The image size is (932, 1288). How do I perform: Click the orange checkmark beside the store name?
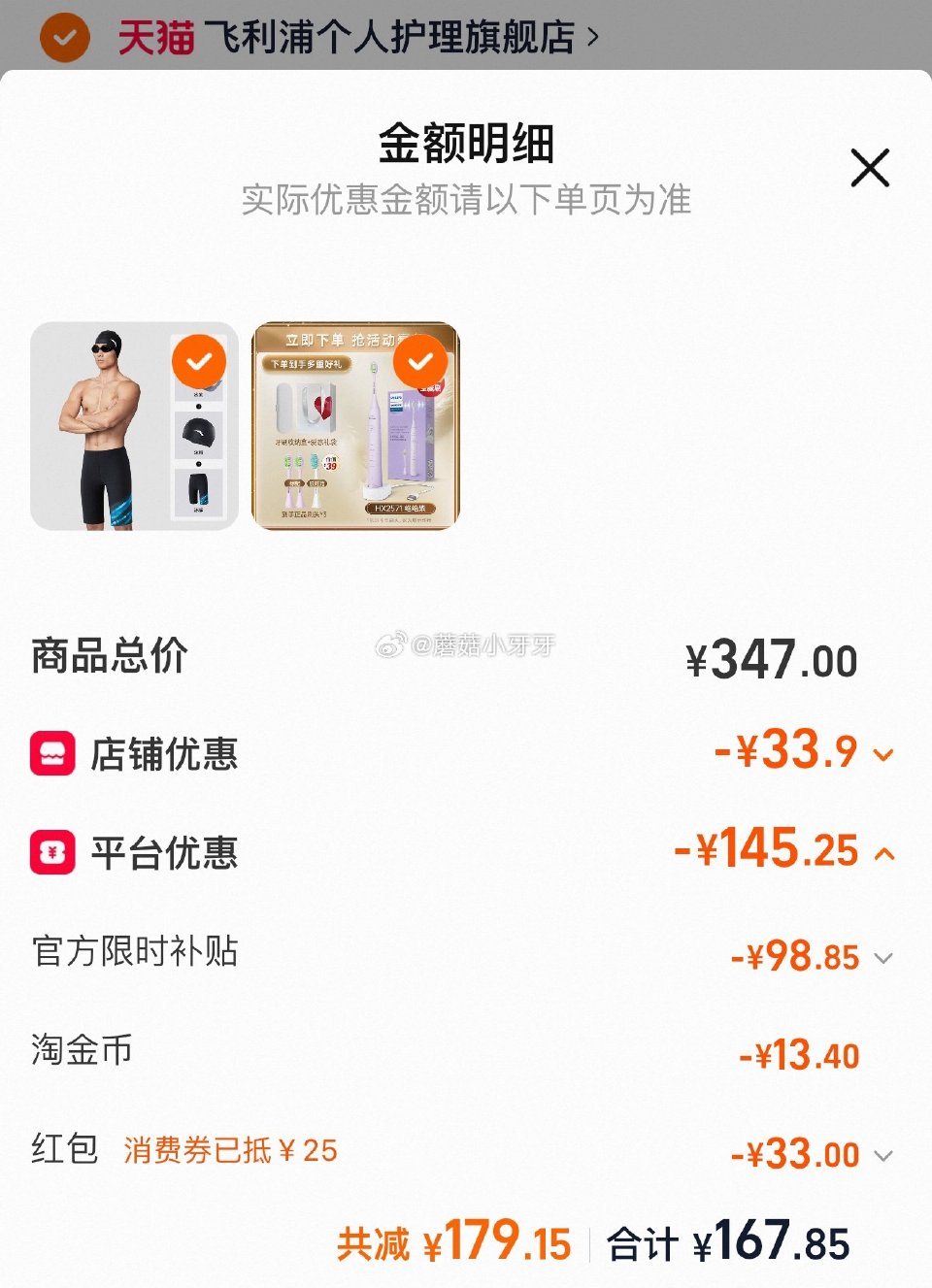pos(64,36)
